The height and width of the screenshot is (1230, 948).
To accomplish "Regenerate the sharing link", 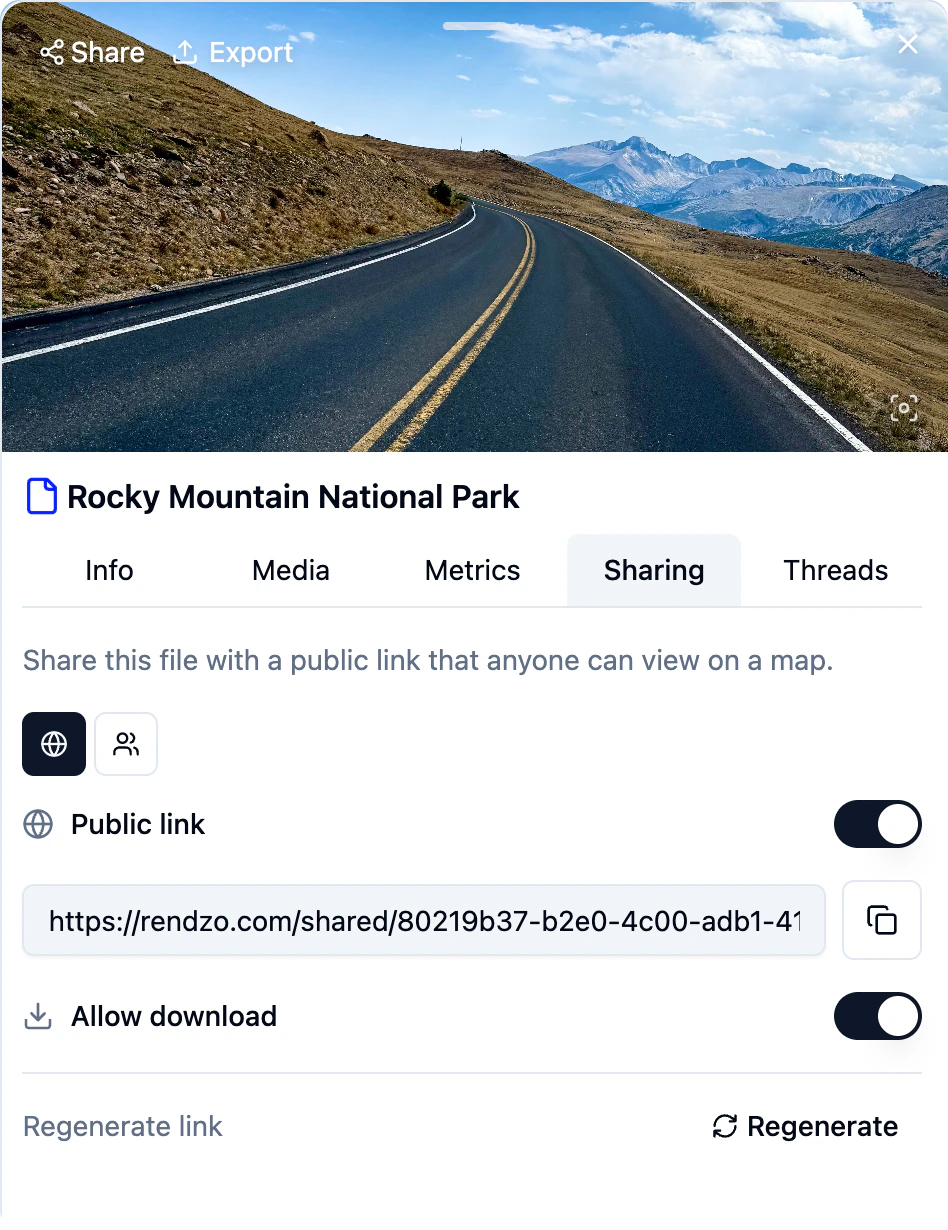I will click(805, 1126).
